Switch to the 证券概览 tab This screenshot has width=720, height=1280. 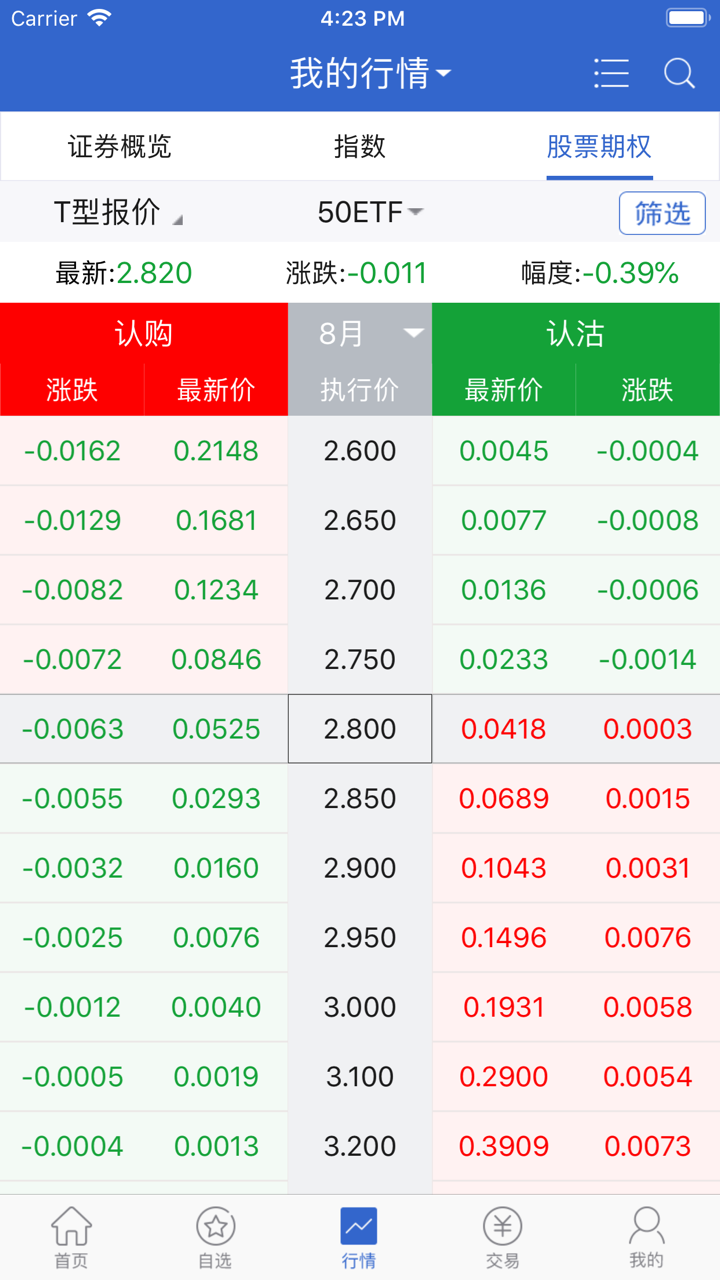pyautogui.click(x=120, y=147)
